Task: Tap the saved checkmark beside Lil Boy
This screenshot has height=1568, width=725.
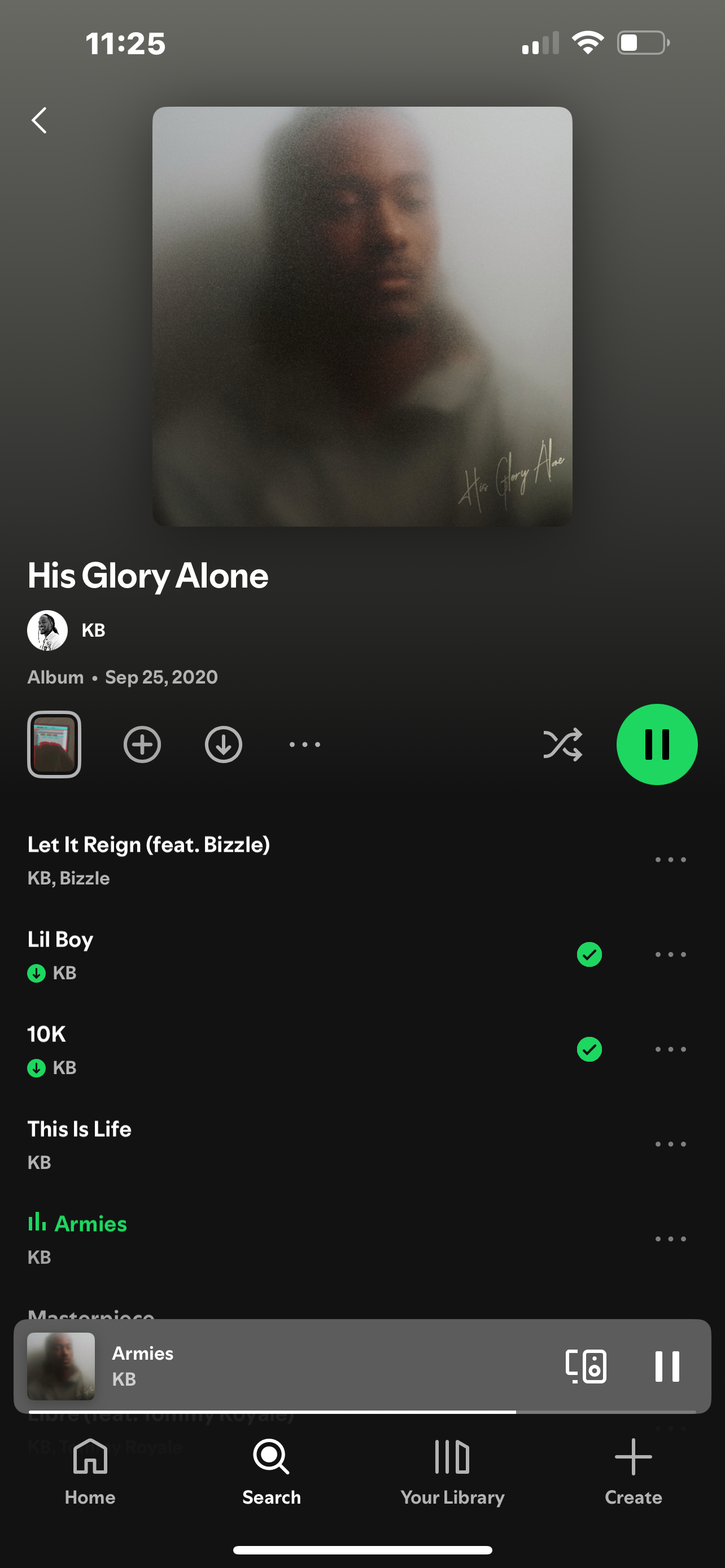Action: (589, 954)
